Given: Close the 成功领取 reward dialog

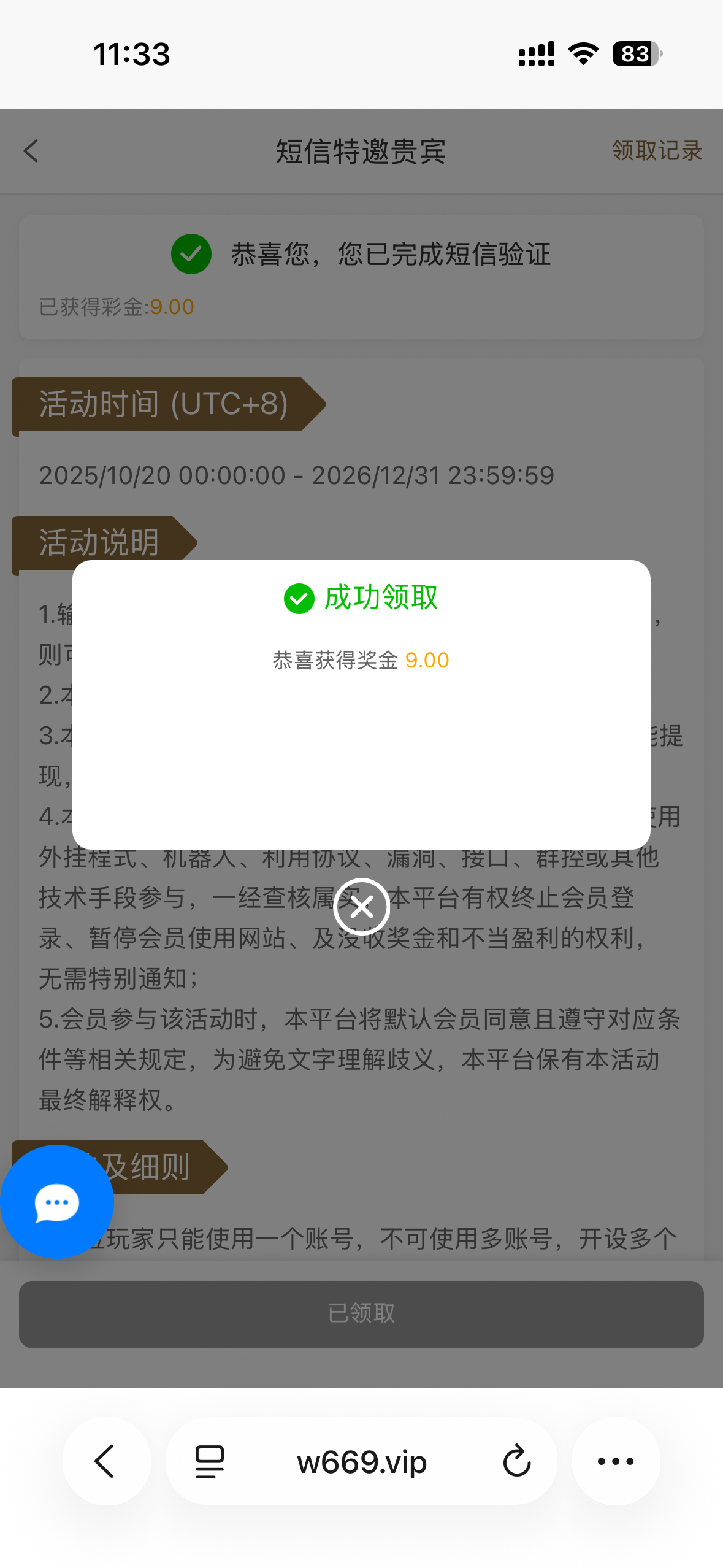Looking at the screenshot, I should pyautogui.click(x=361, y=907).
